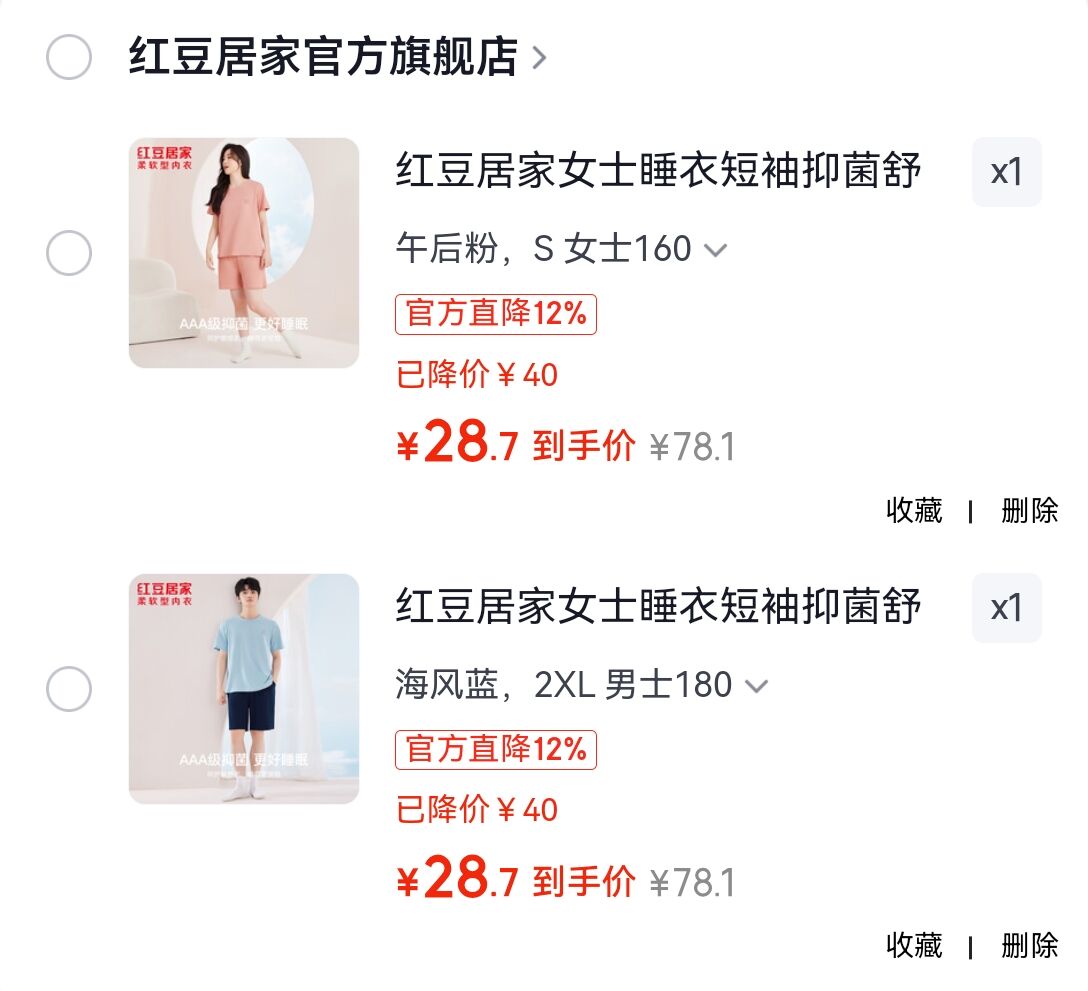This screenshot has width=1088, height=991.
Task: Open the blue pajama product image
Action: click(244, 689)
